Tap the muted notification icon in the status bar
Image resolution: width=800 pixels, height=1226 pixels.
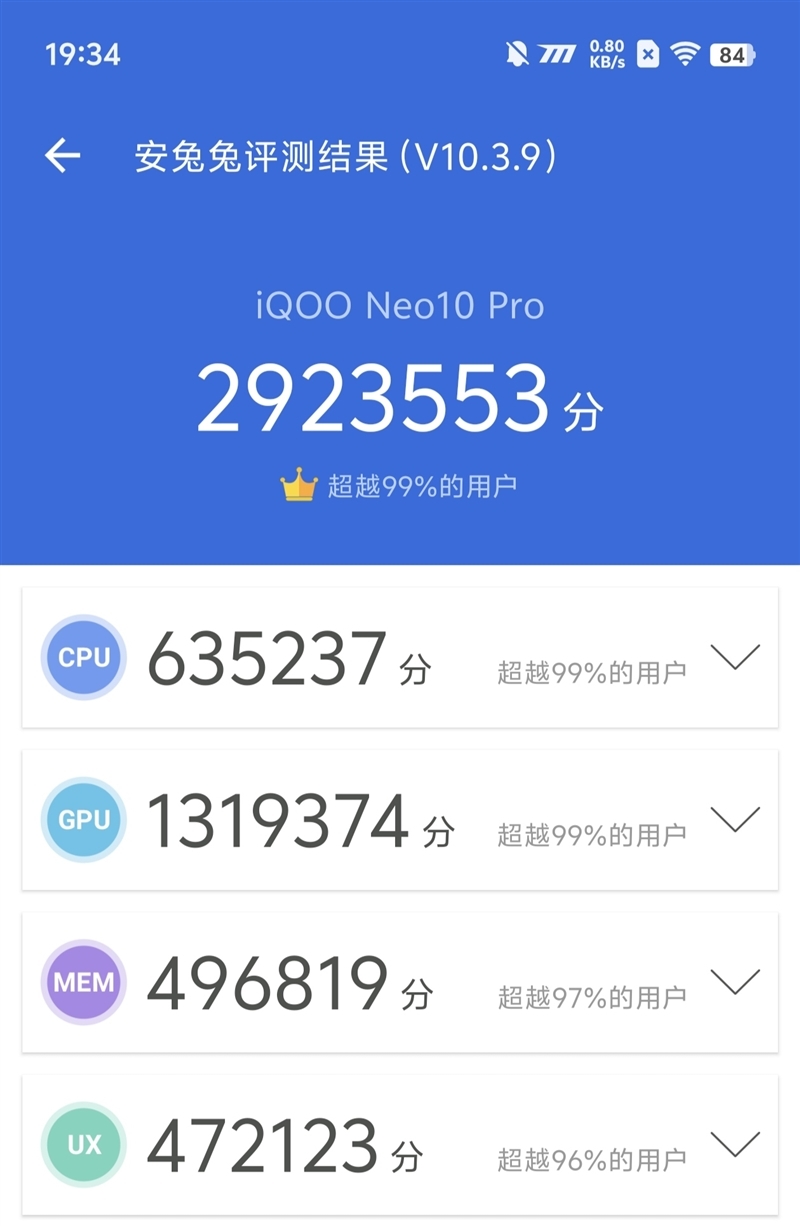[x=516, y=52]
